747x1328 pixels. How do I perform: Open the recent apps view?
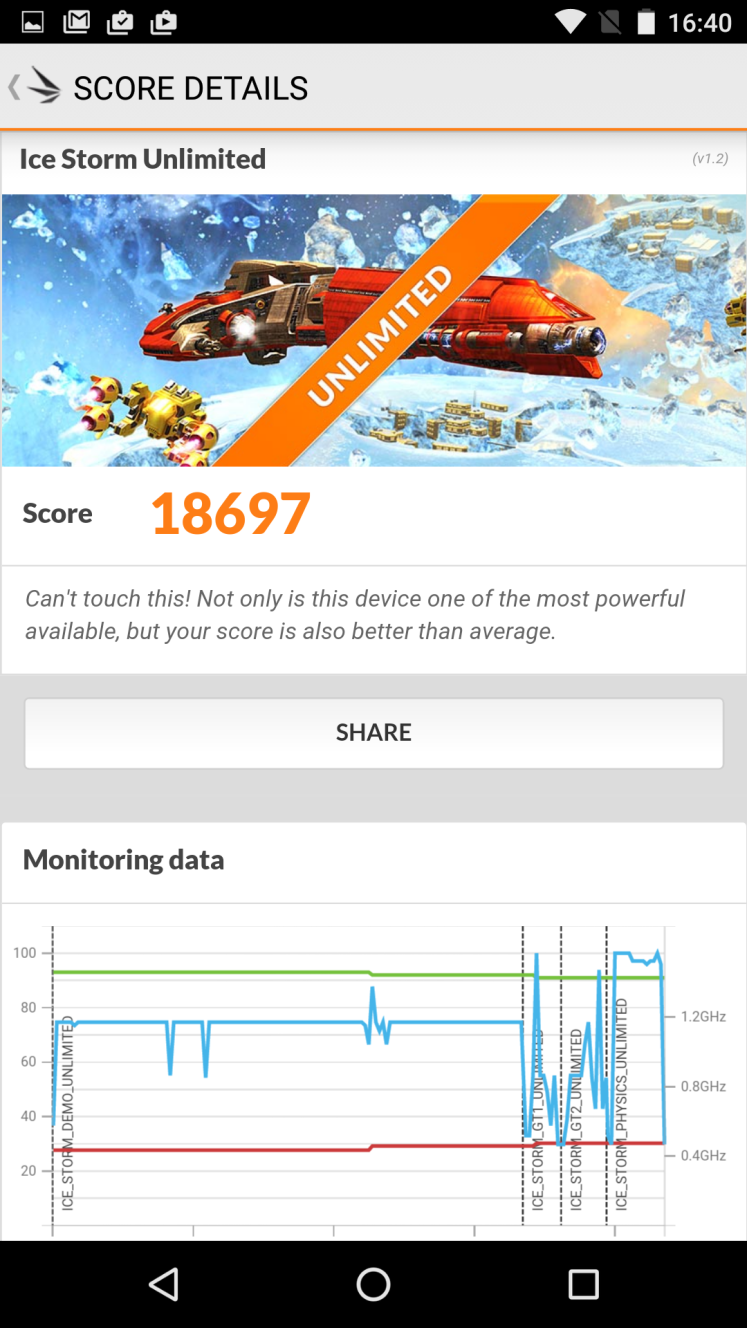pyautogui.click(x=583, y=1283)
